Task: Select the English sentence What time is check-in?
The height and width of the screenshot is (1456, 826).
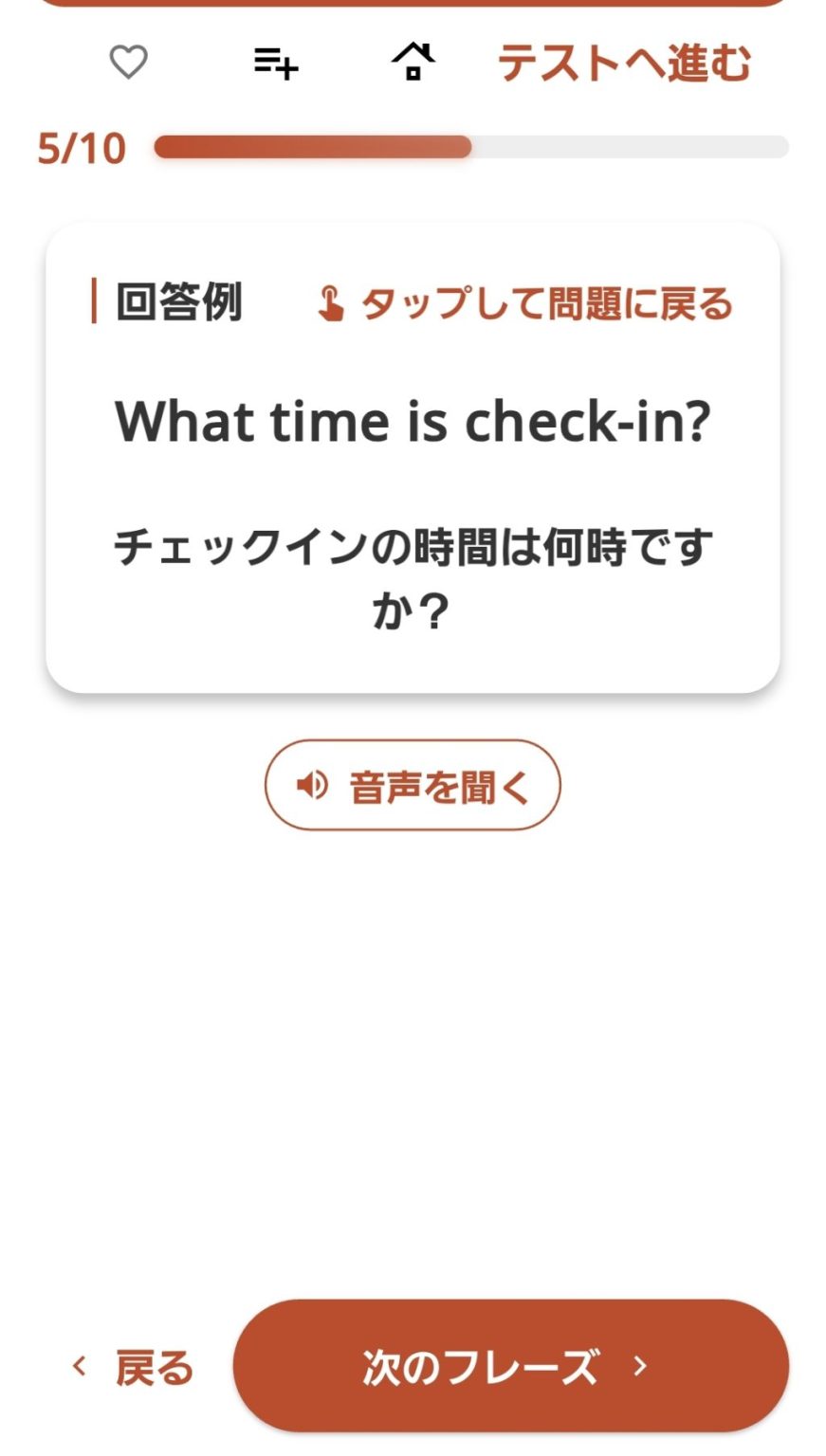Action: pos(413,421)
